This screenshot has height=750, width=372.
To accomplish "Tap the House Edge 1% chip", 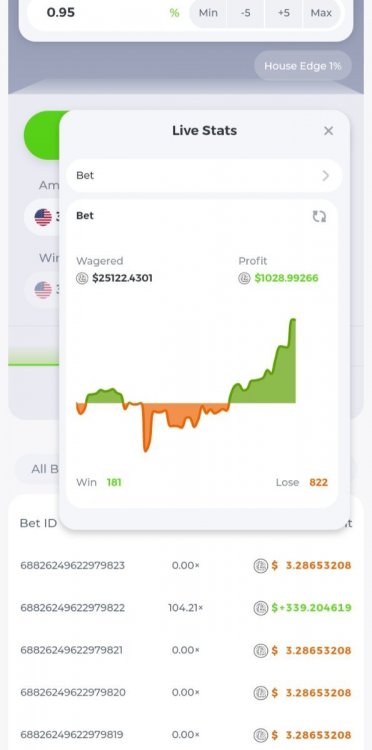I will 303,66.
